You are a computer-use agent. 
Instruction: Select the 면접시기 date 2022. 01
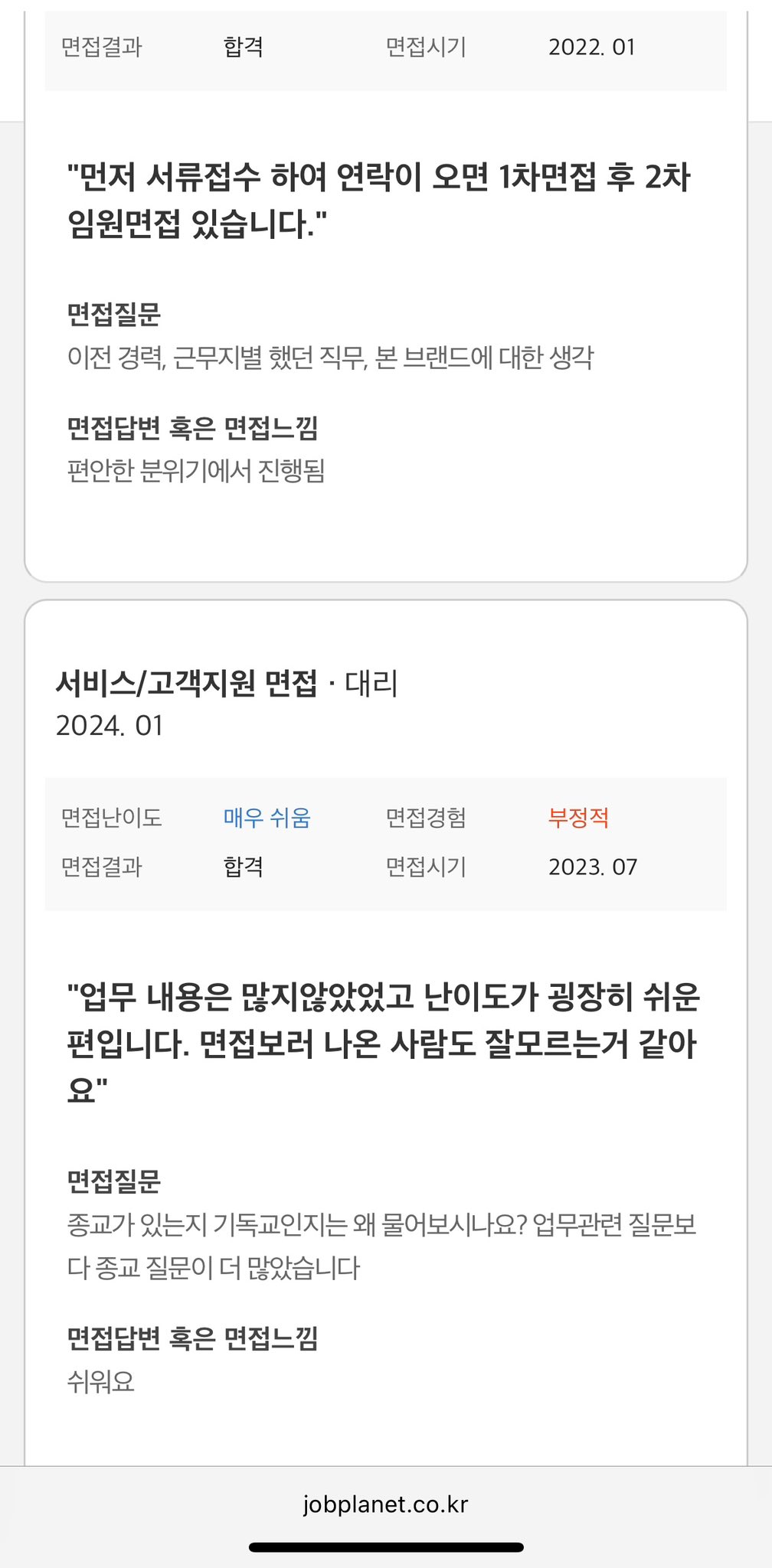[x=592, y=47]
